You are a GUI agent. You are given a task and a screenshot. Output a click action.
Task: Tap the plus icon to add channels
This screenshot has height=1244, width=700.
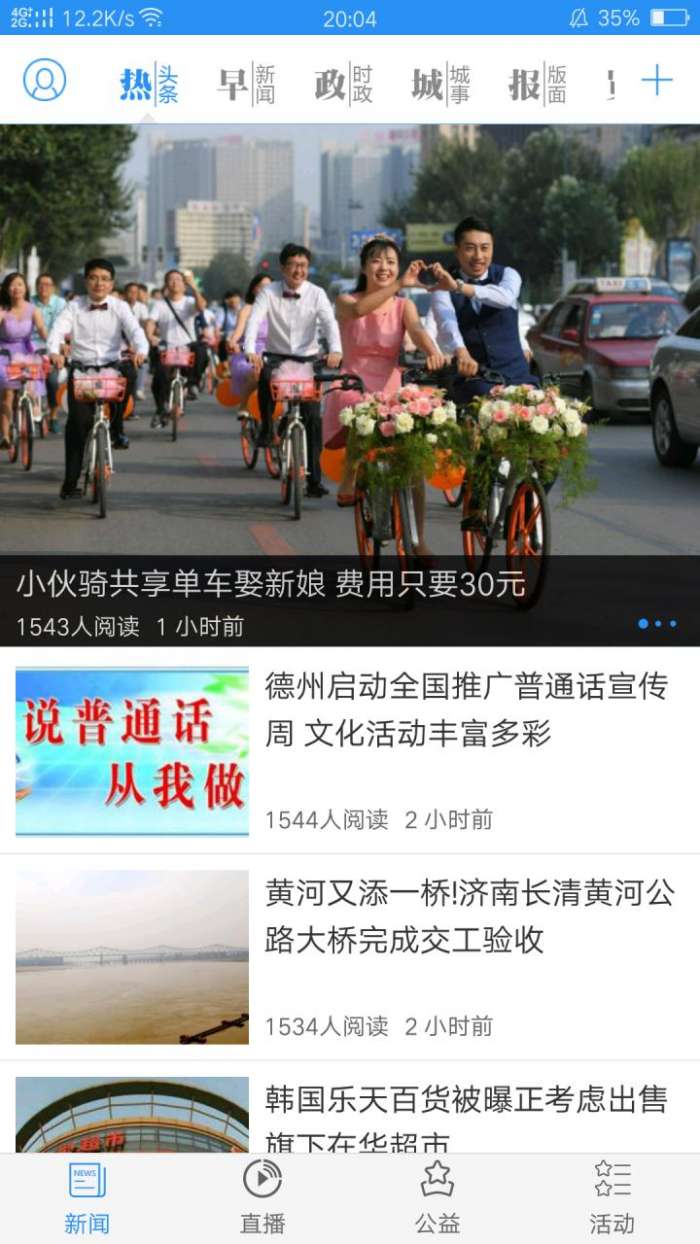657,80
